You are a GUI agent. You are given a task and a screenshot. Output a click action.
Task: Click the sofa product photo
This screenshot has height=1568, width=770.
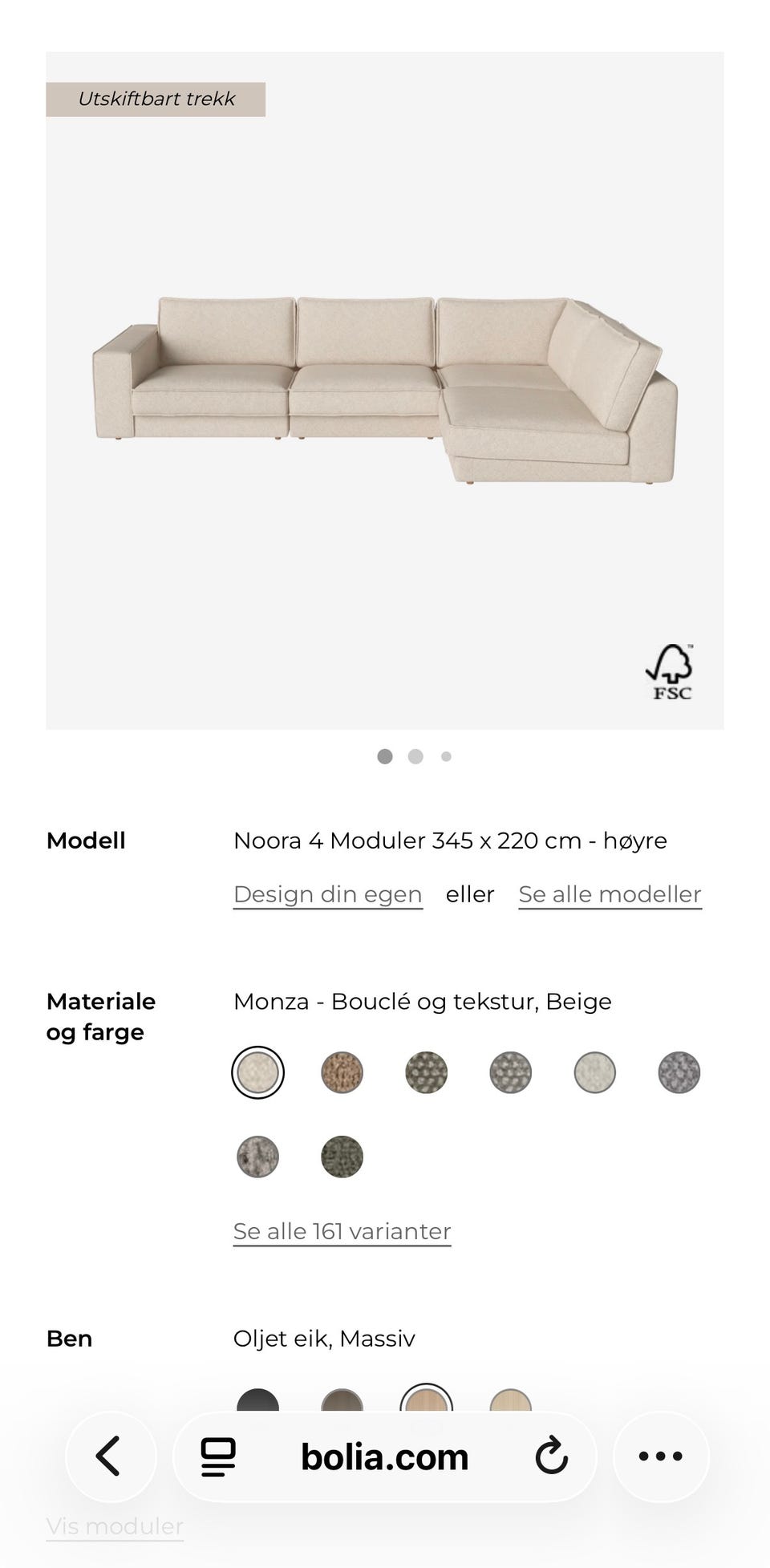[385, 385]
